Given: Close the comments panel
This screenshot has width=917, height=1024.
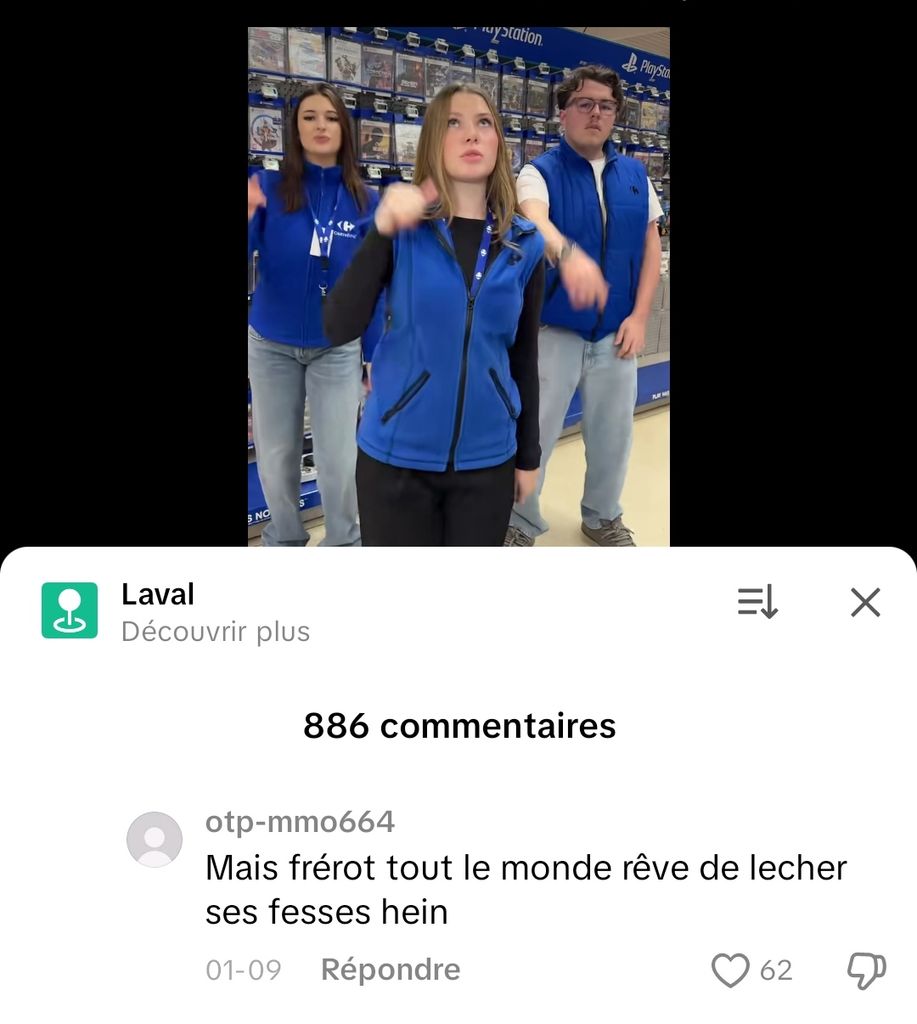Looking at the screenshot, I should (865, 602).
